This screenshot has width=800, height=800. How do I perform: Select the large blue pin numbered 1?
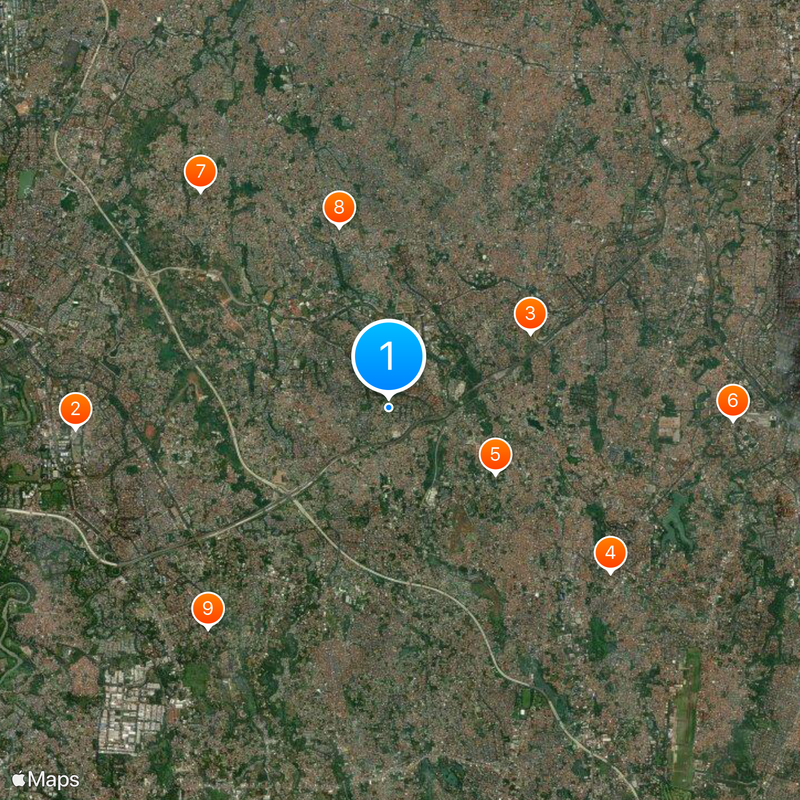389,356
